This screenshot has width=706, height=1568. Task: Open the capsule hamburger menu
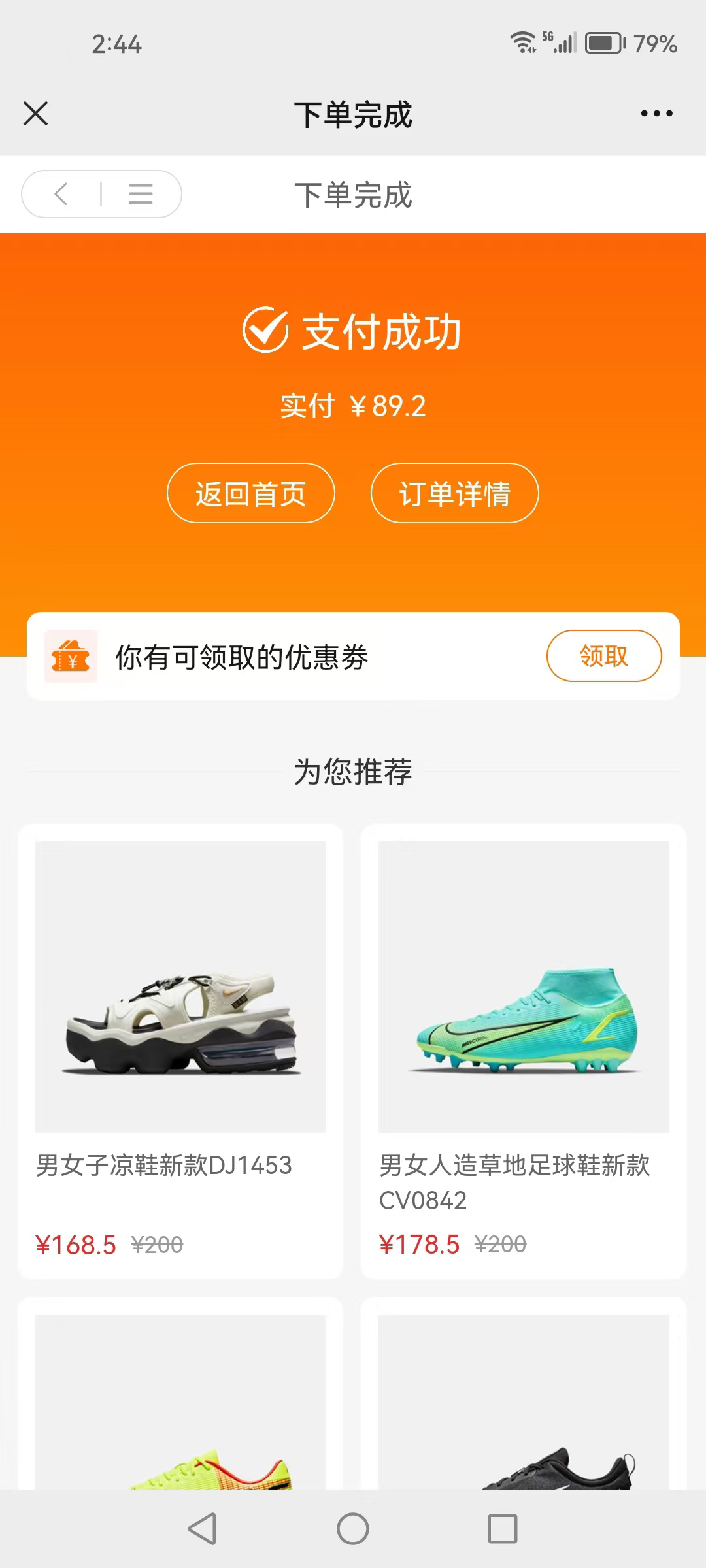pos(141,194)
